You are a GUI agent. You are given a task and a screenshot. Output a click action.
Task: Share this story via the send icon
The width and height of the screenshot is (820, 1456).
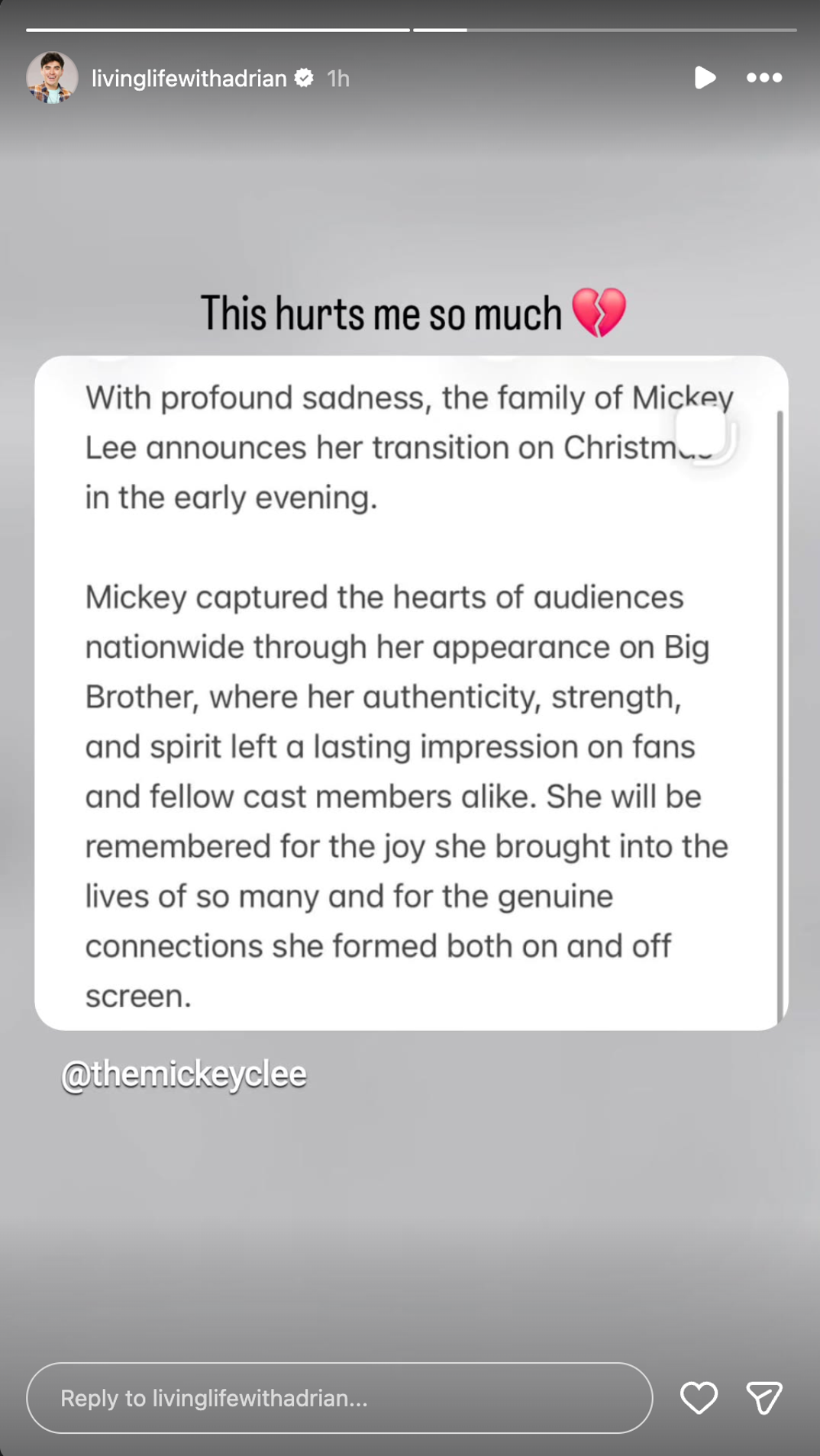(764, 1398)
